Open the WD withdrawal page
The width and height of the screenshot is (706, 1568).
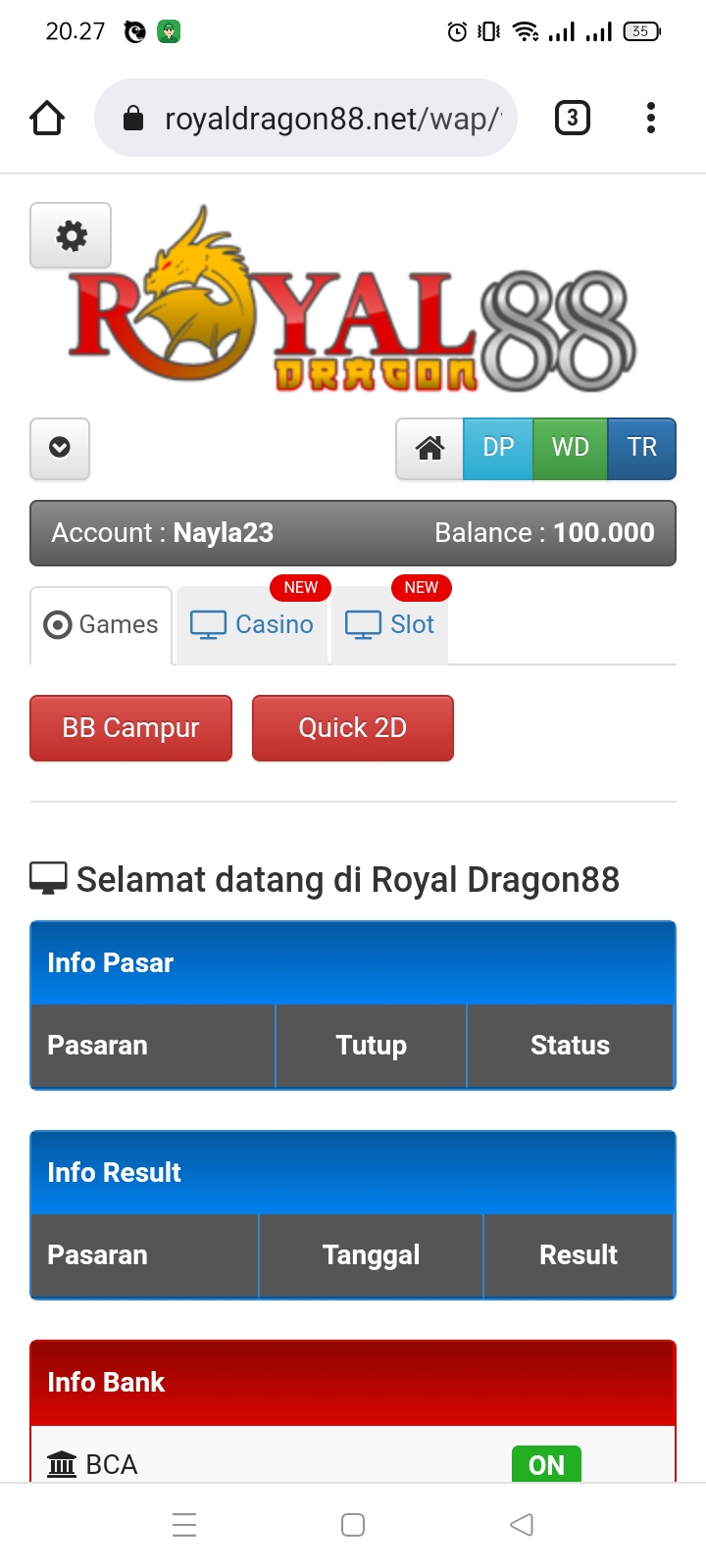tap(570, 448)
